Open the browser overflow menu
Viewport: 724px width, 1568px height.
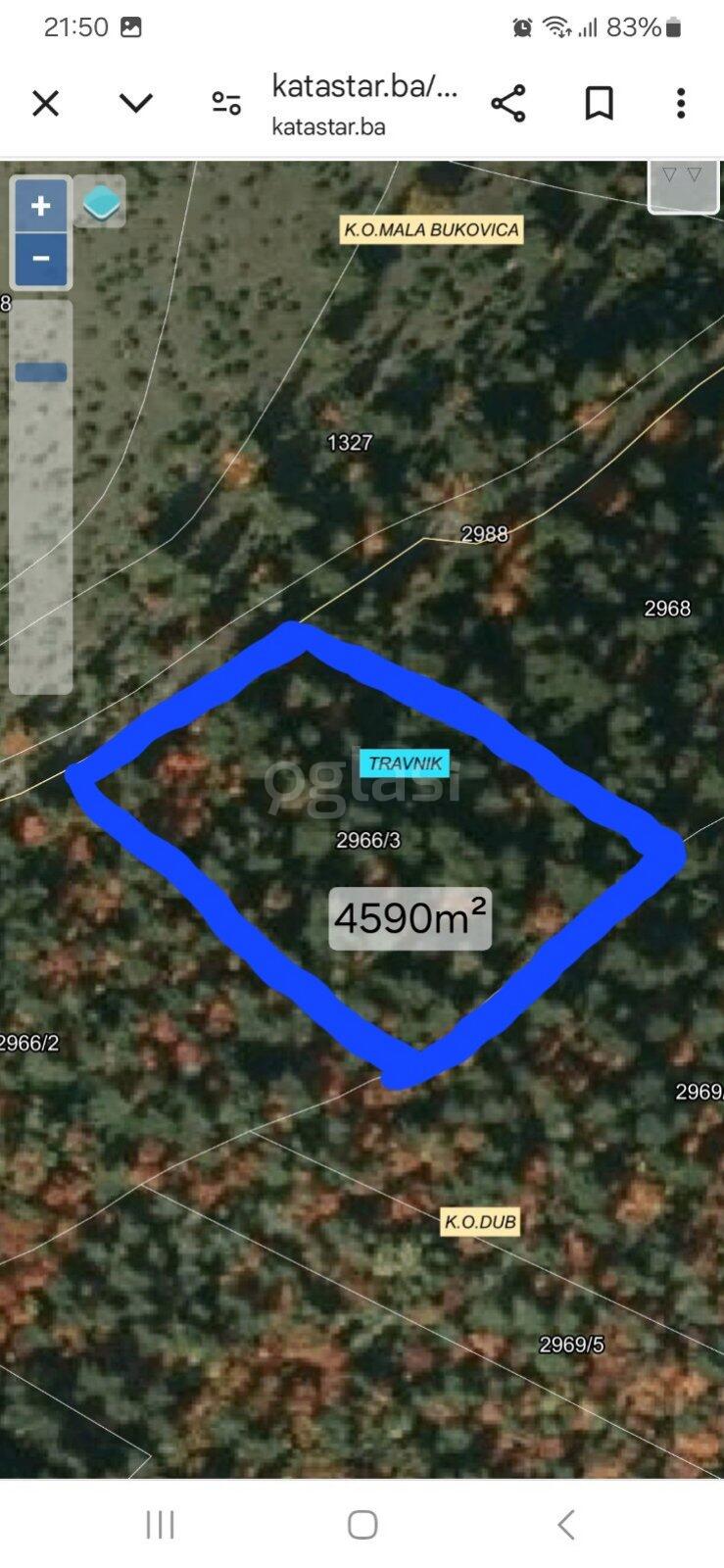(x=681, y=103)
